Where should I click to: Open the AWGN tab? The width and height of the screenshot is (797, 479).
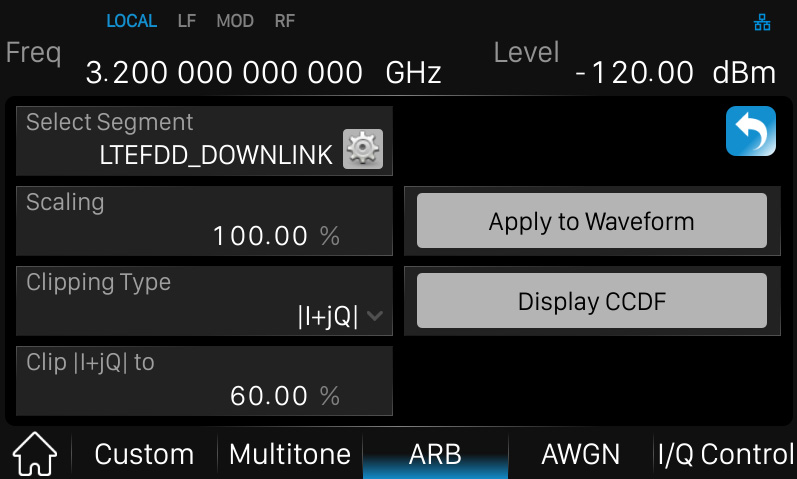click(580, 455)
